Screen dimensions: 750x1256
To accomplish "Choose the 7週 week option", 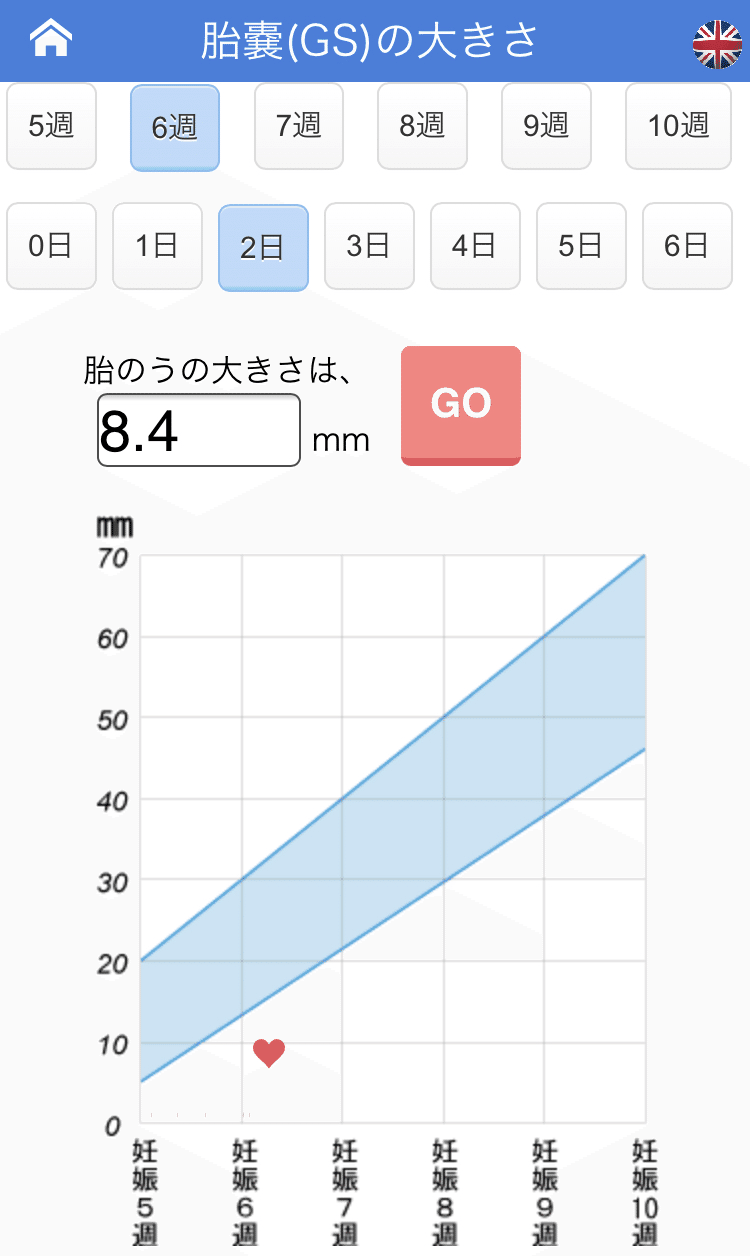I will pyautogui.click(x=299, y=126).
